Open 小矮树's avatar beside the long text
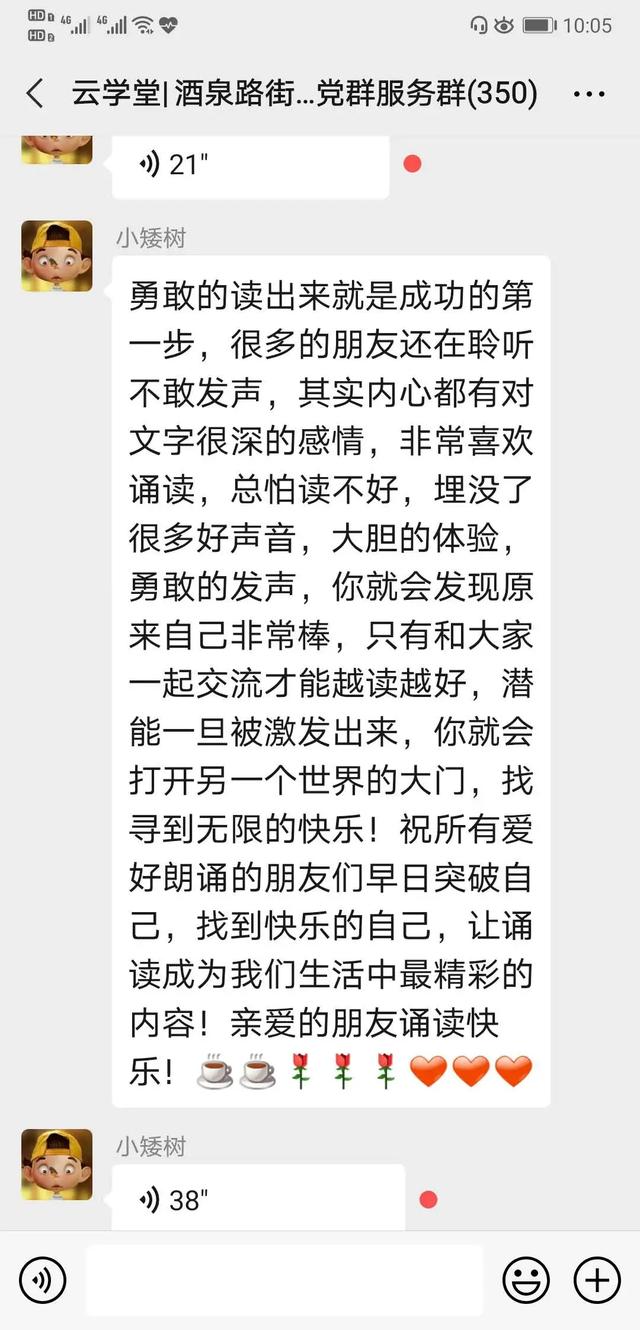The height and width of the screenshot is (1330, 640). click(57, 256)
